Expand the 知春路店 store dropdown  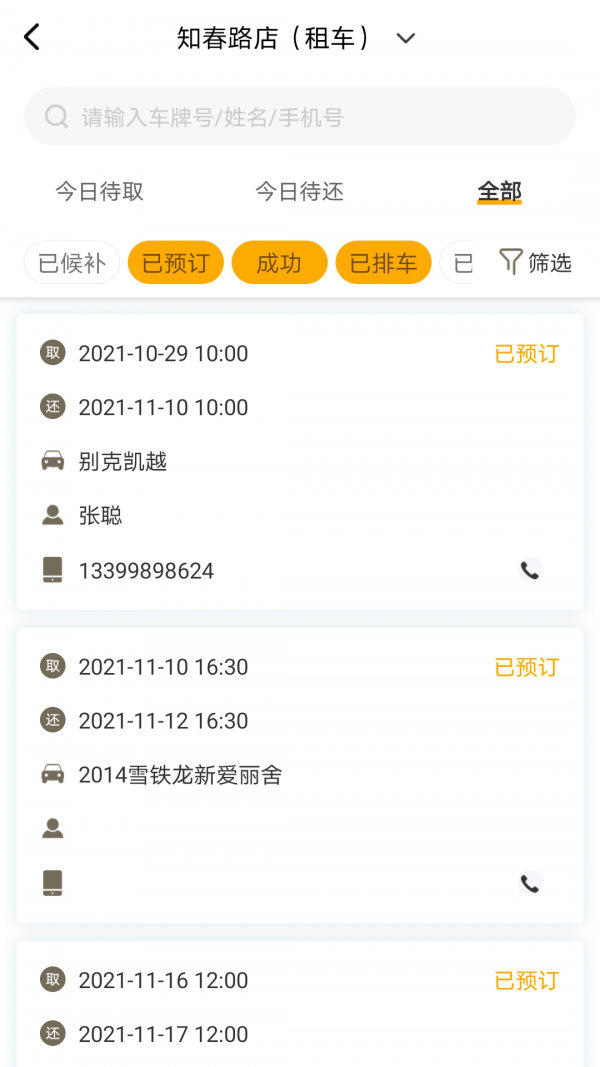point(404,38)
